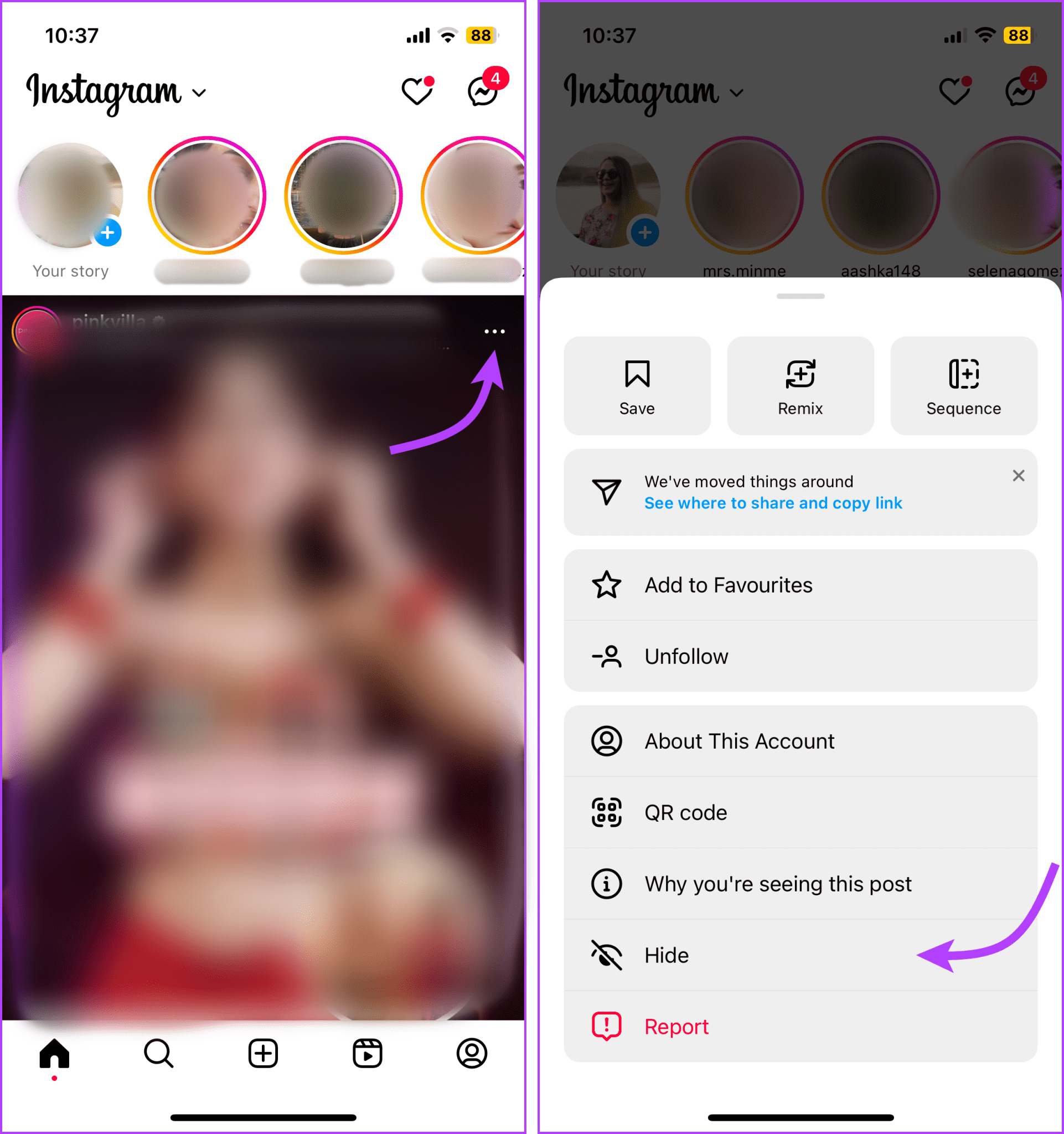This screenshot has width=1064, height=1134.
Task: Unfollow the account via the menu
Action: click(x=686, y=656)
